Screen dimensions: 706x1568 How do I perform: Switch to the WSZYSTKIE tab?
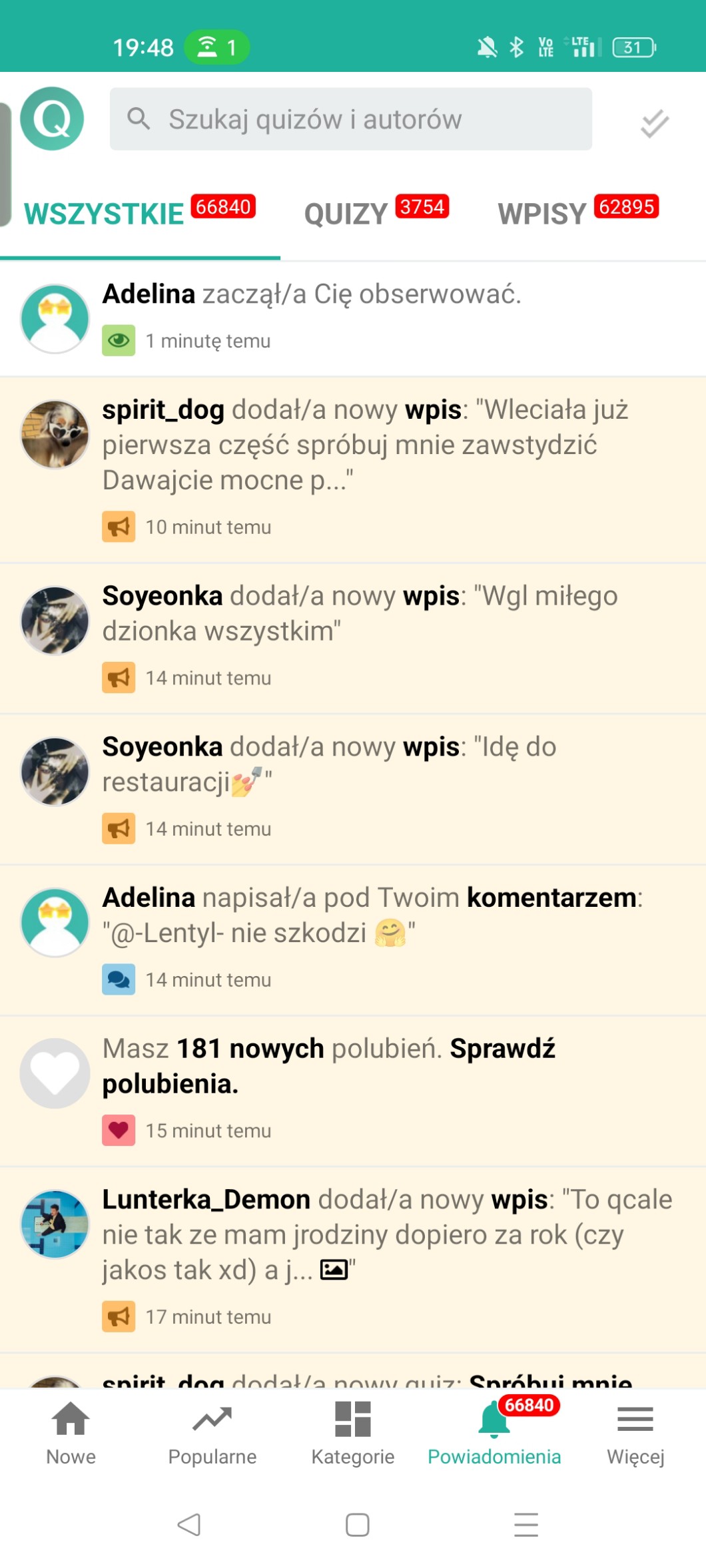pos(105,214)
